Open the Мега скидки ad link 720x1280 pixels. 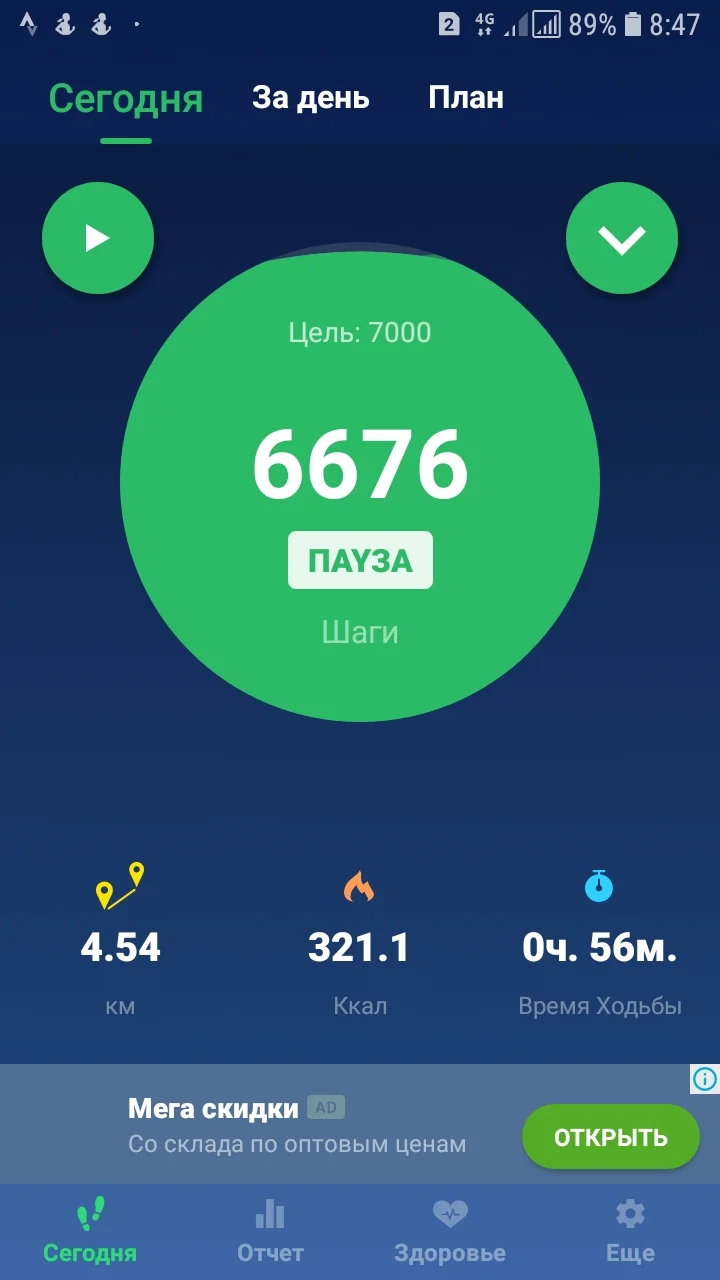210,1108
